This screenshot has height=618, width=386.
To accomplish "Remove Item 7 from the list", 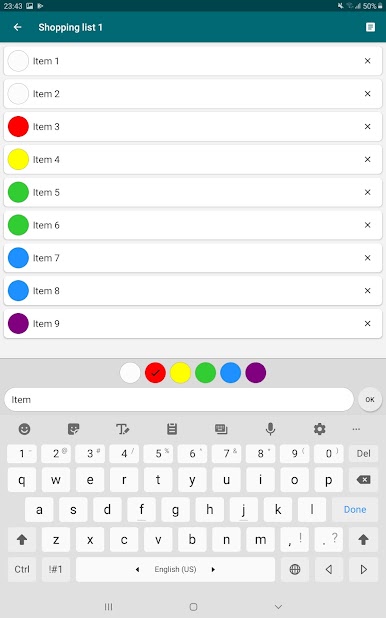I will click(367, 258).
